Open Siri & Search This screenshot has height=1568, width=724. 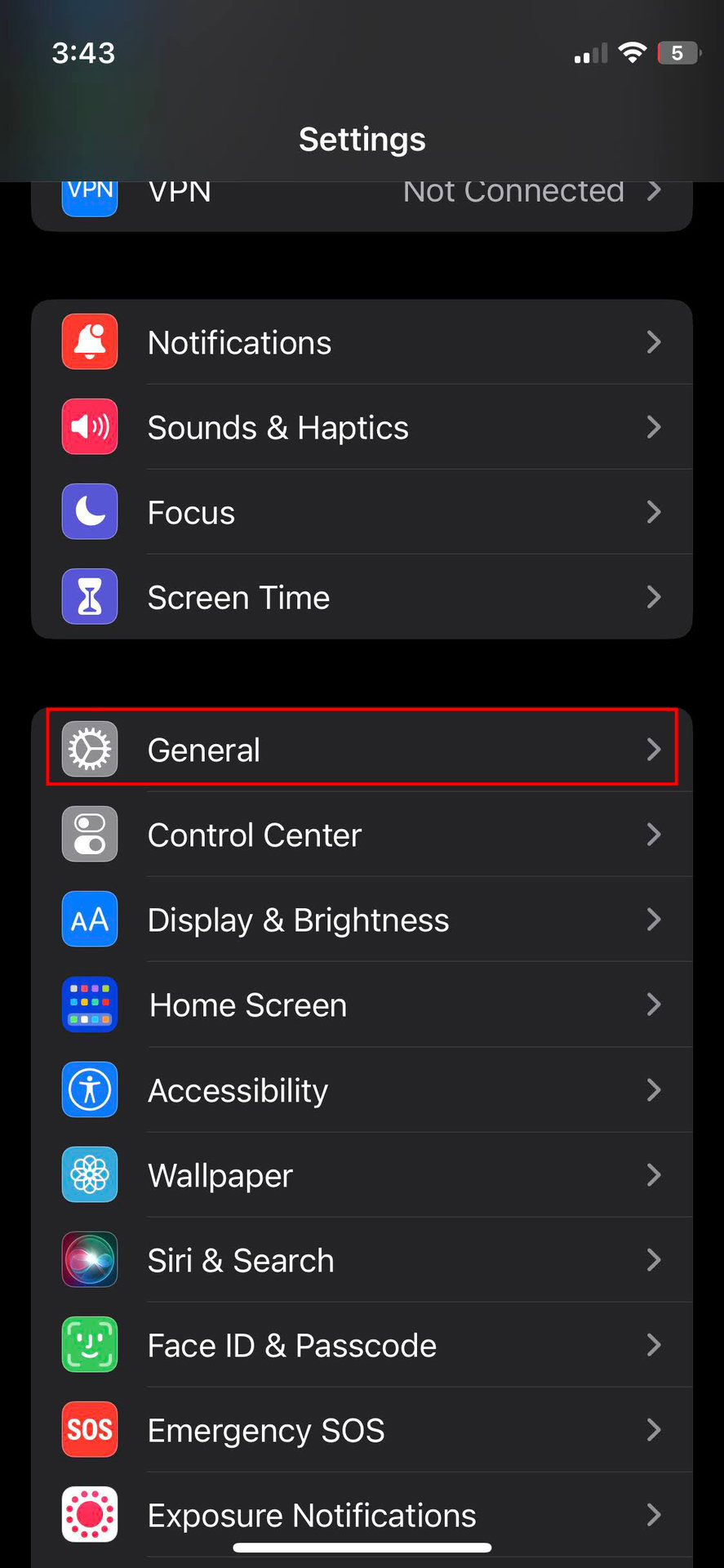click(362, 1259)
